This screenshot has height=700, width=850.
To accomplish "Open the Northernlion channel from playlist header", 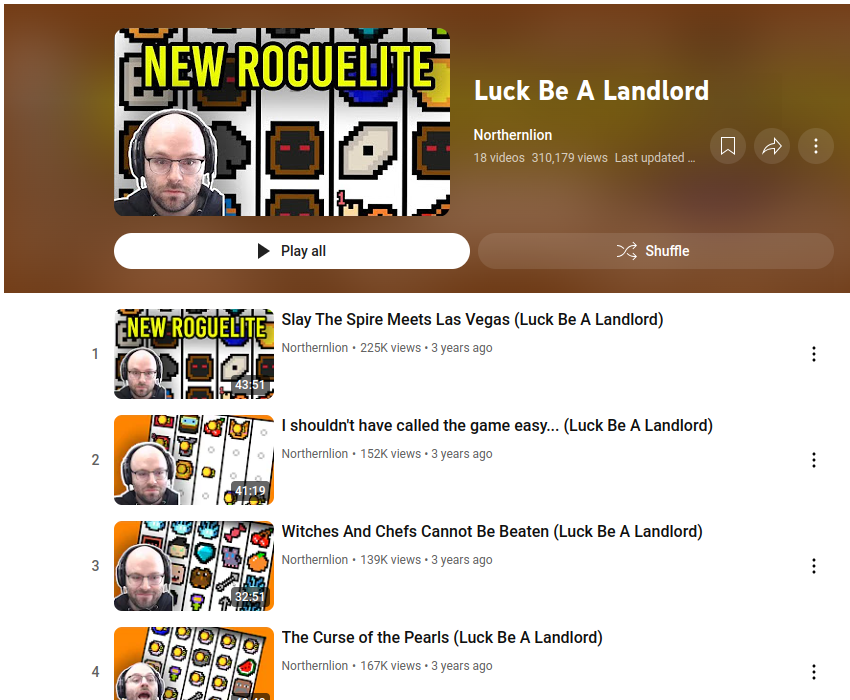I will click(513, 135).
